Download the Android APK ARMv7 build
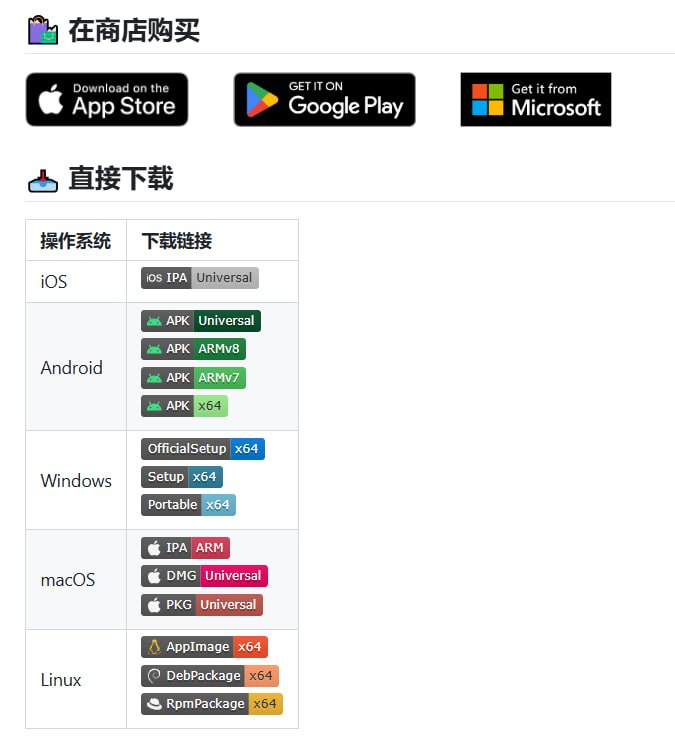675x748 pixels. point(193,378)
